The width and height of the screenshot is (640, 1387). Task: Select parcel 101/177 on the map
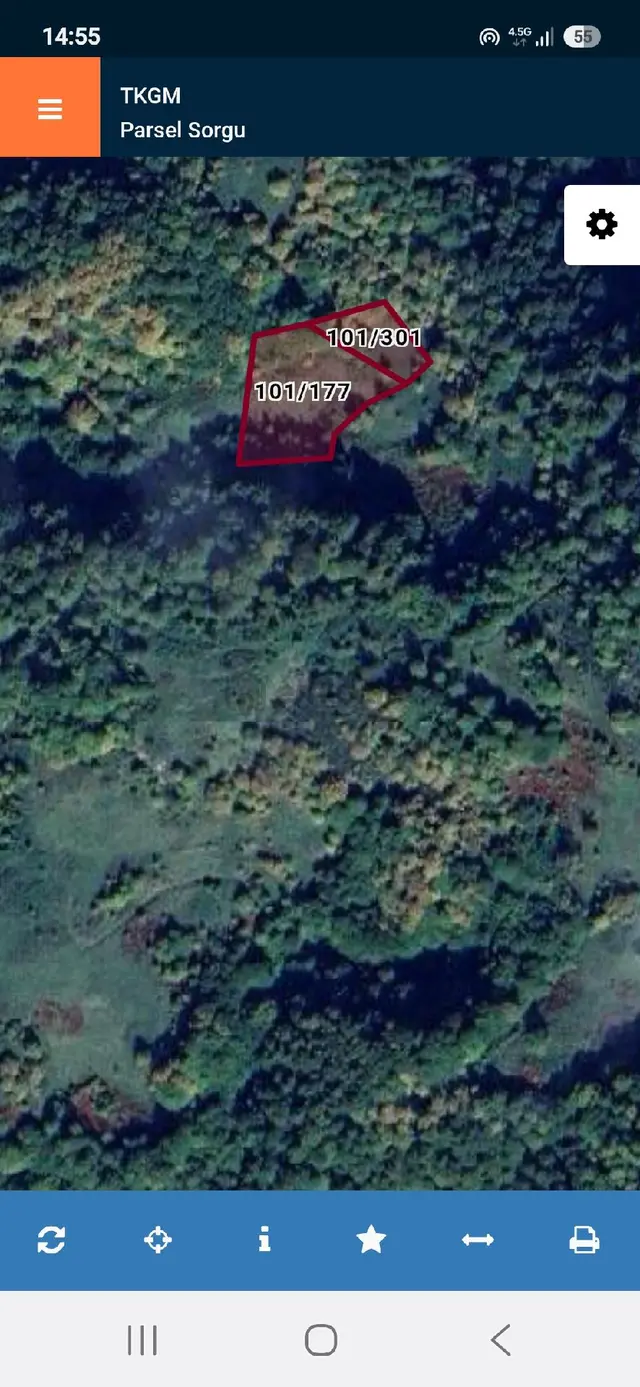coord(302,391)
